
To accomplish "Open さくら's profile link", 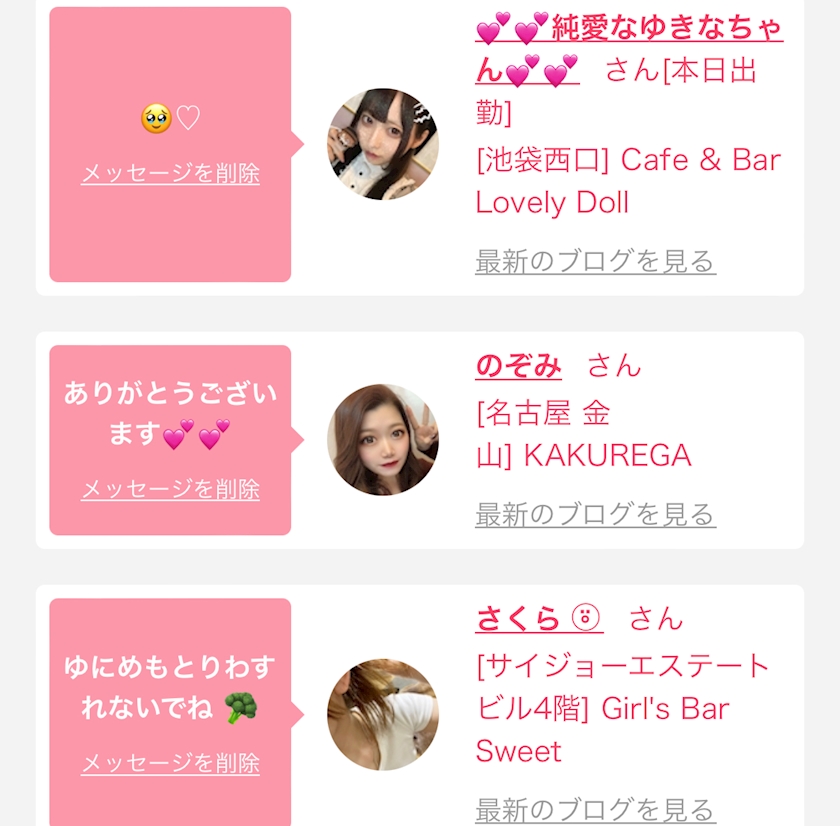I will click(538, 619).
